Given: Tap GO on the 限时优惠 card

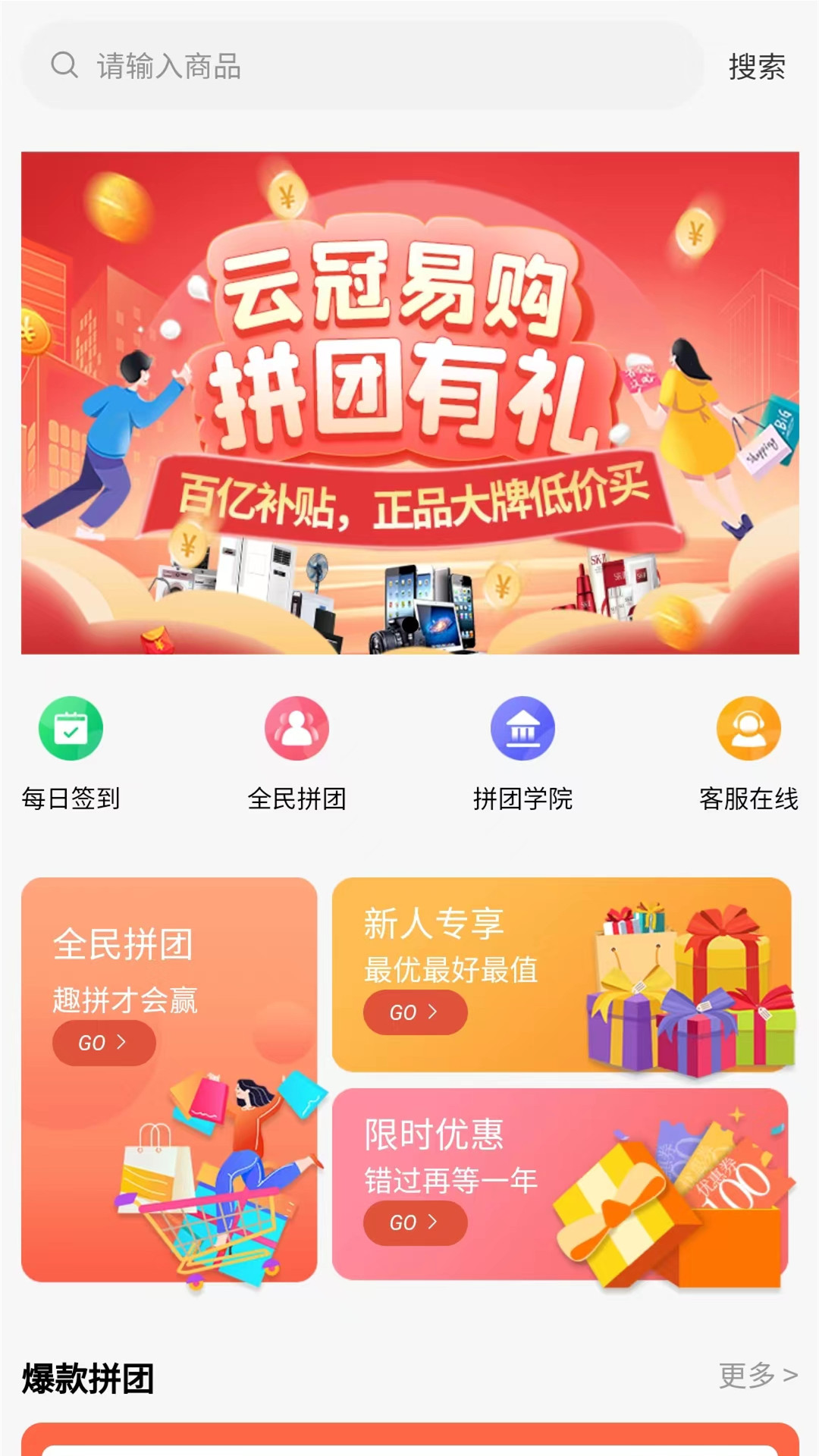Looking at the screenshot, I should click(415, 1222).
